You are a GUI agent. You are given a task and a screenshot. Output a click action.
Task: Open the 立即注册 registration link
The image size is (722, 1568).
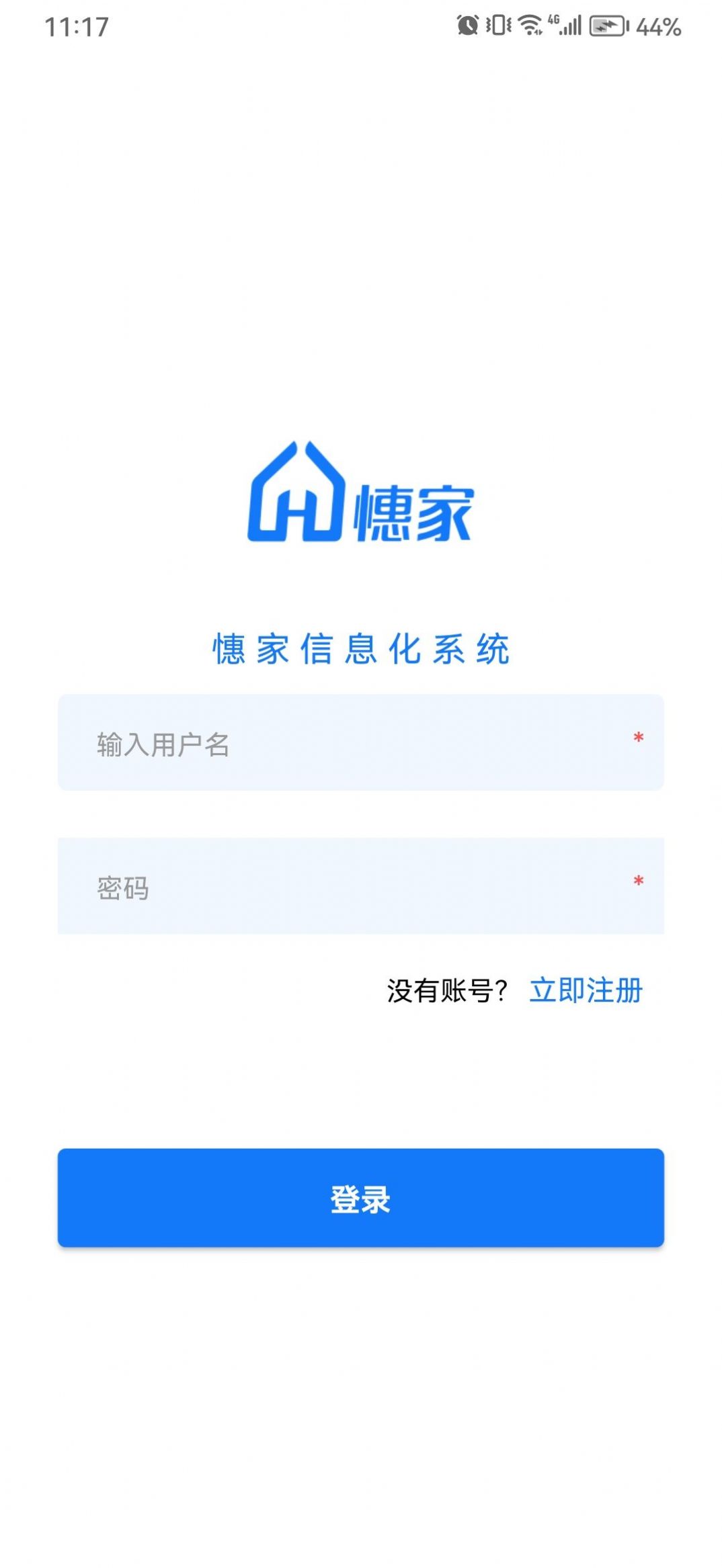pos(586,991)
